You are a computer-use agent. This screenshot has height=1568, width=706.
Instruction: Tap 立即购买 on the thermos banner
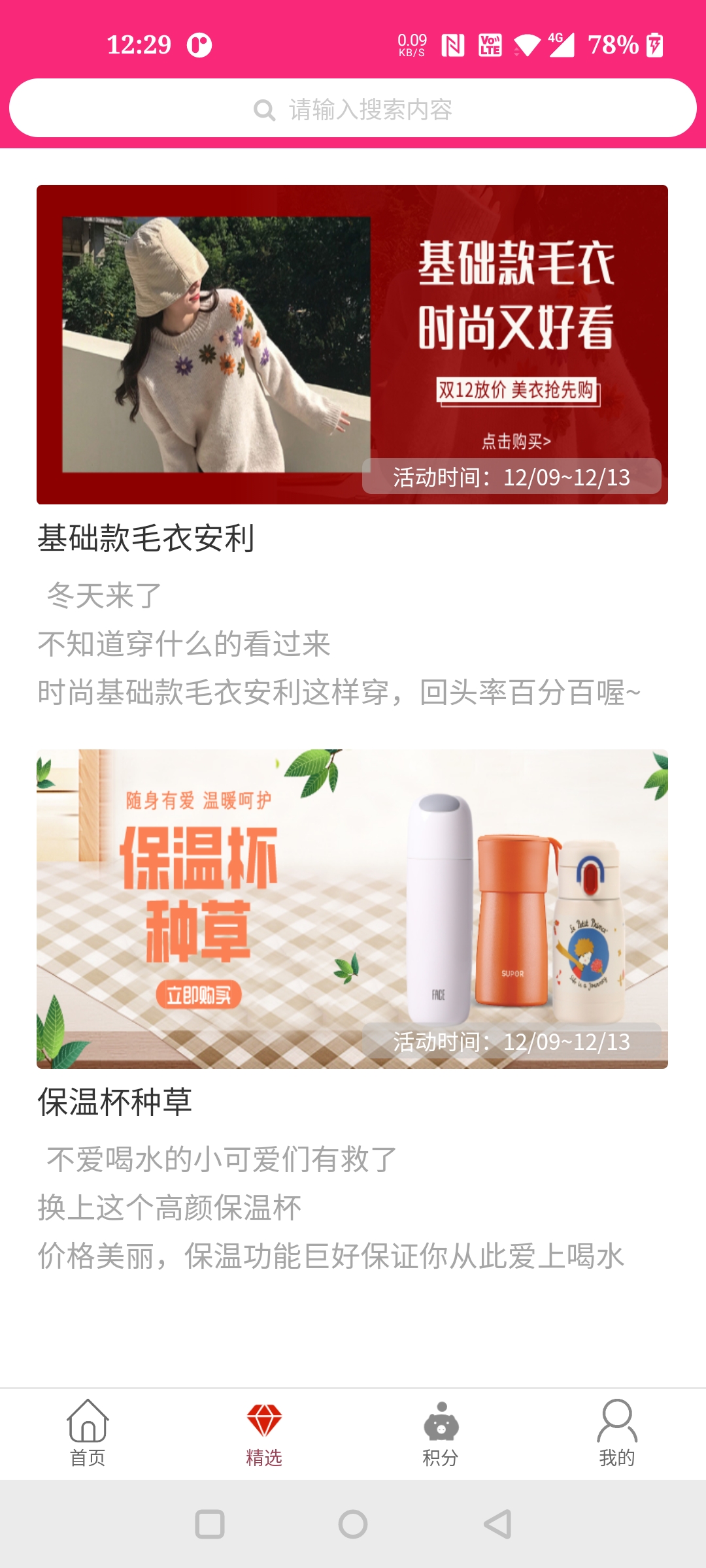pos(199,996)
